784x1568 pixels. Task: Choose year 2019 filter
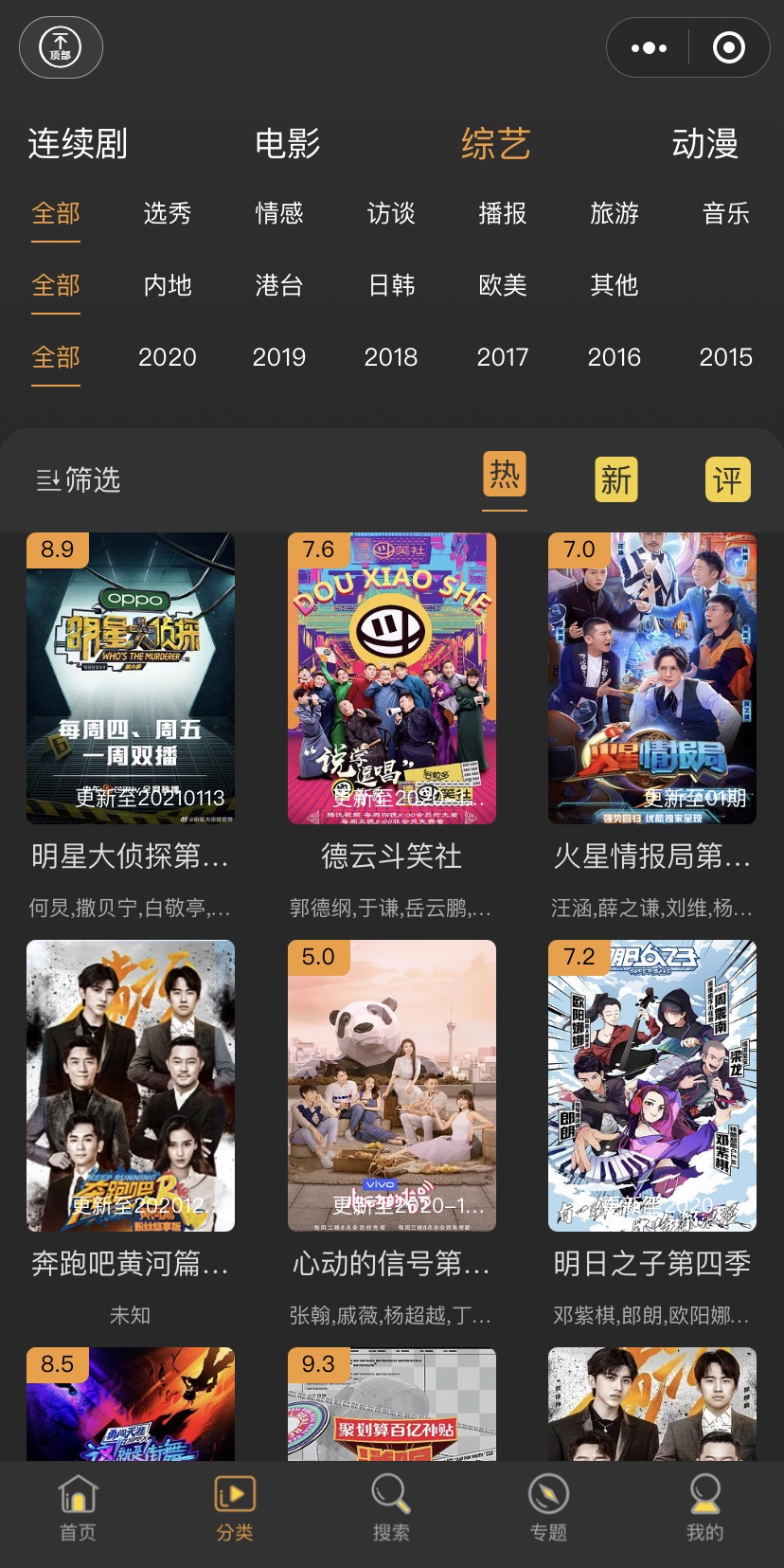279,357
